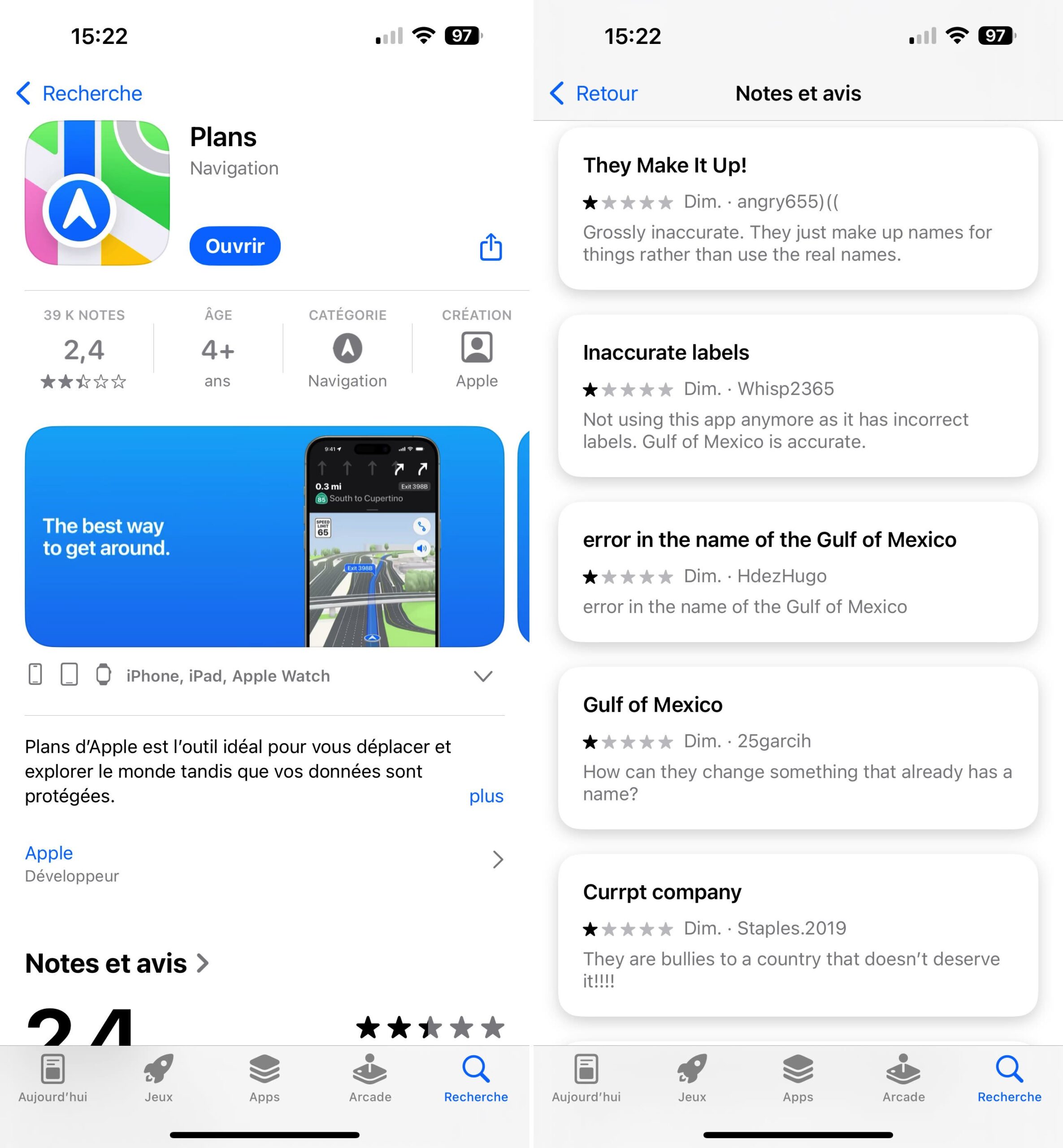Tap Retour on the Notes et avis screen
The height and width of the screenshot is (1148, 1063).
pyautogui.click(x=594, y=93)
